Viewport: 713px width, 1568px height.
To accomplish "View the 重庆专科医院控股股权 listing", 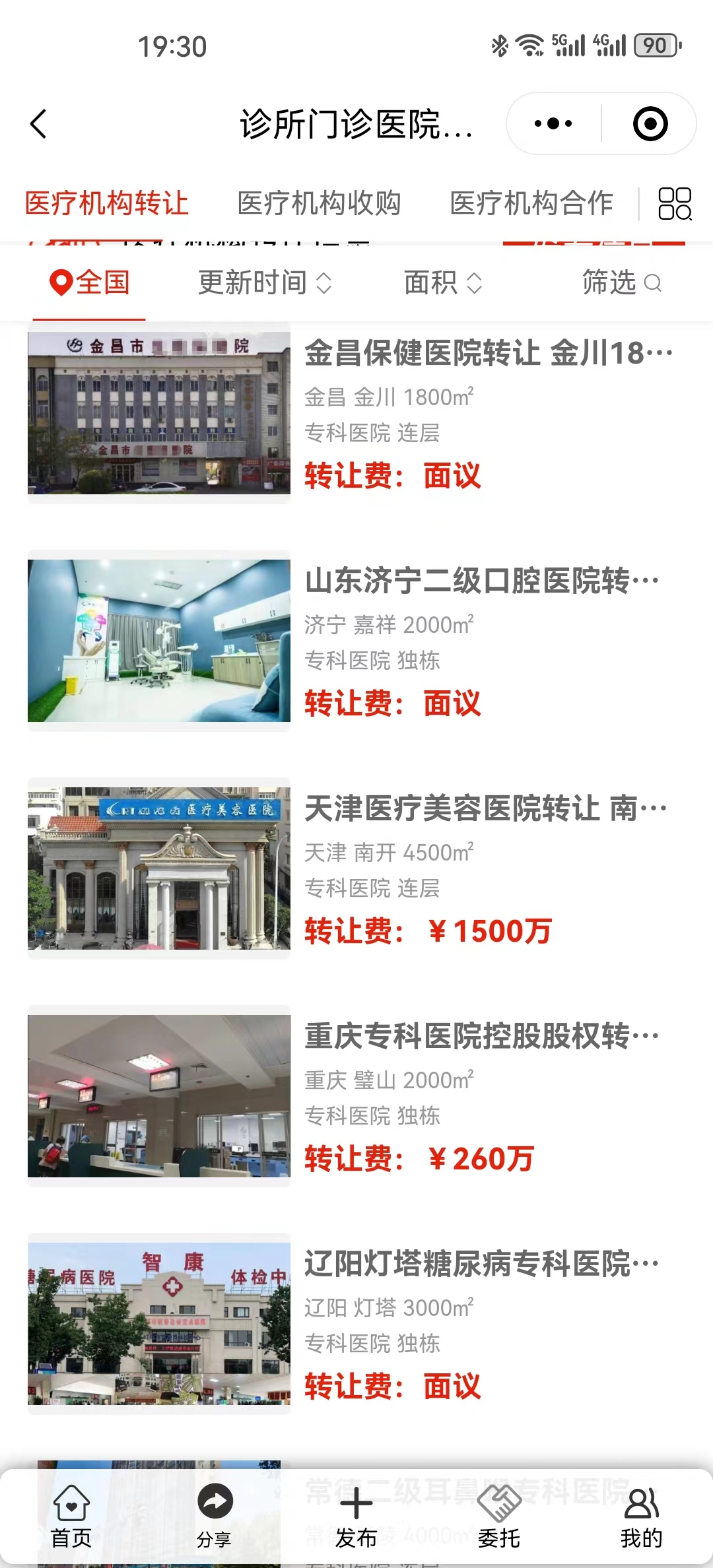I will point(481,1037).
